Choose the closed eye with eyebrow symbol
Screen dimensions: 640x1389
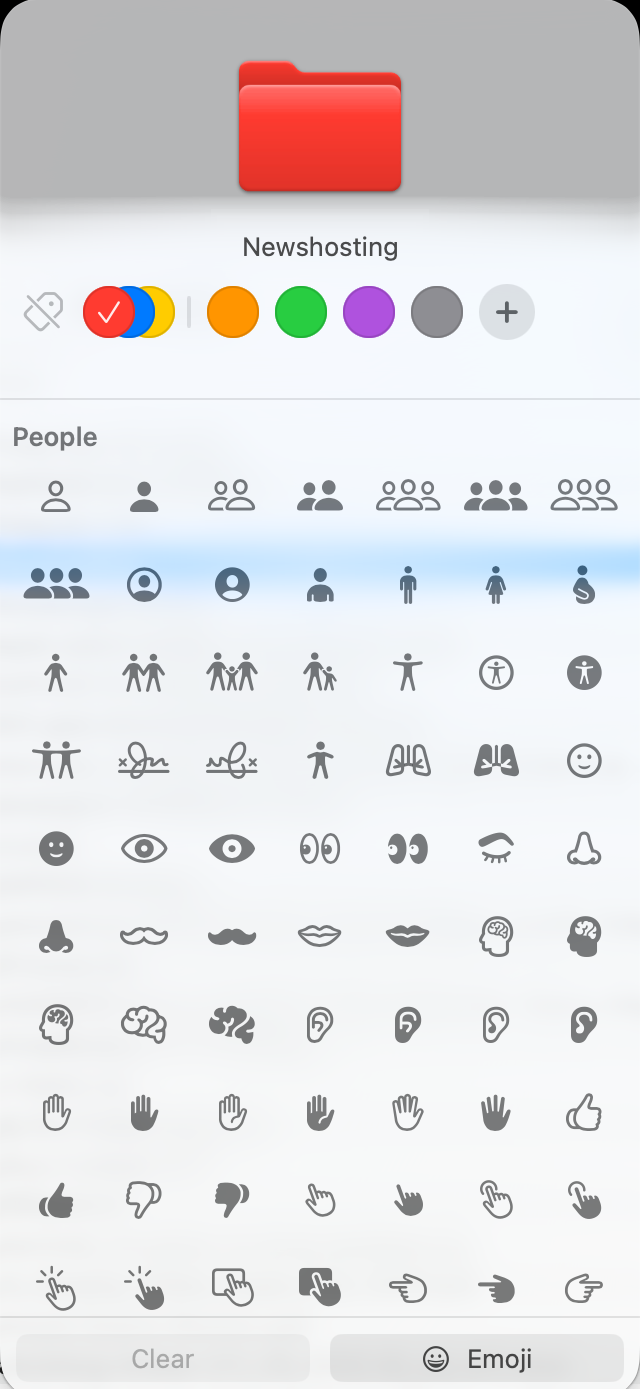pyautogui.click(x=496, y=849)
